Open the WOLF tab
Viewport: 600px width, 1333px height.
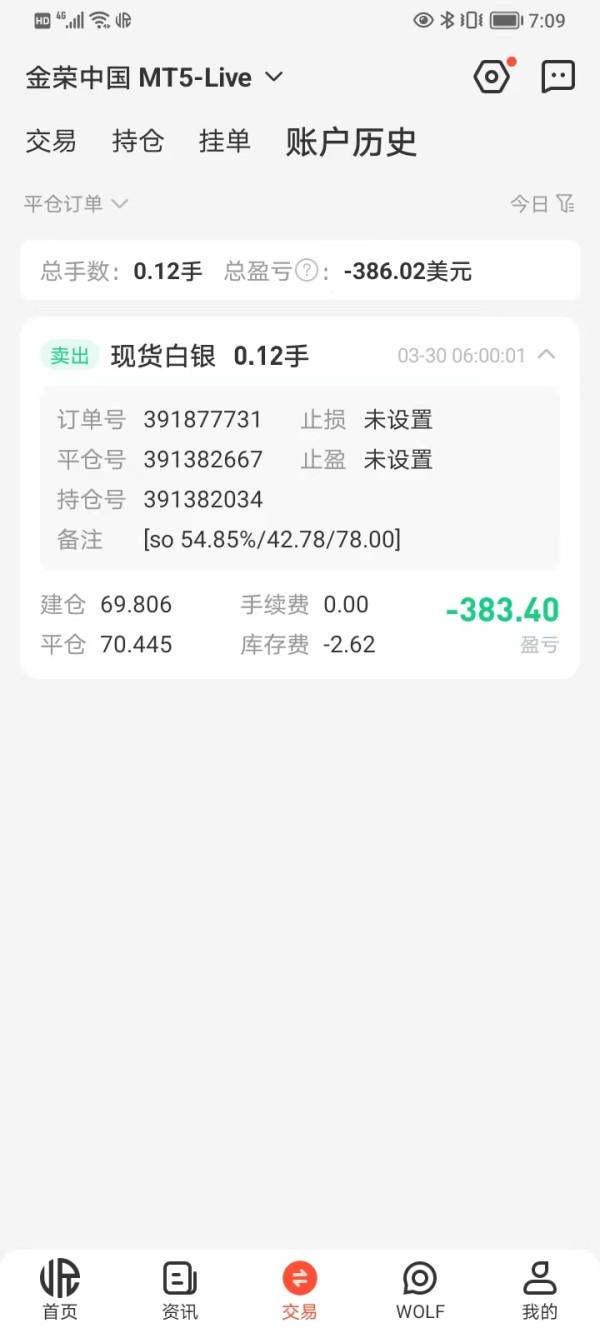(420, 1290)
